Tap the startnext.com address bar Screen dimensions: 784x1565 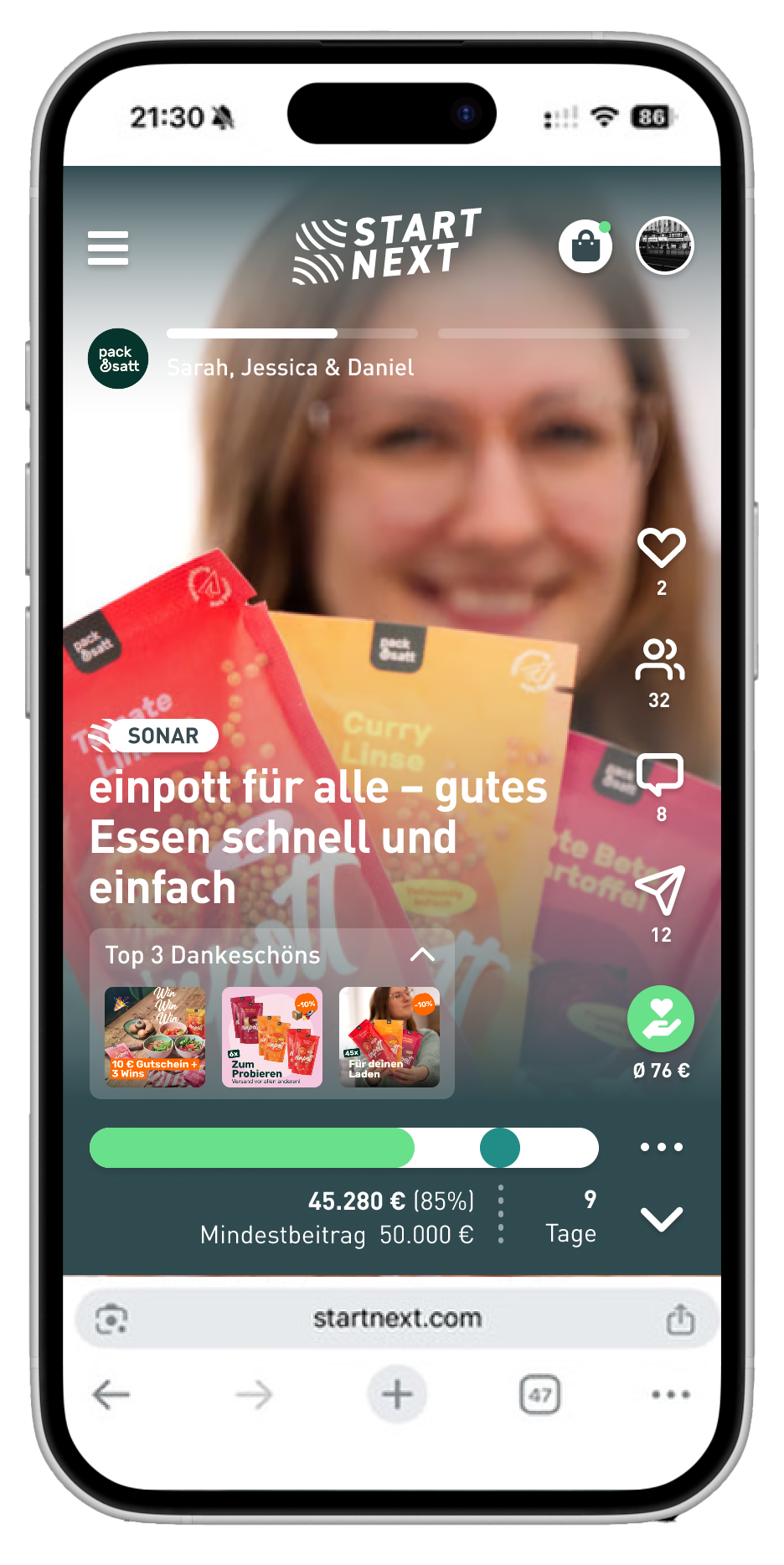point(397,1319)
